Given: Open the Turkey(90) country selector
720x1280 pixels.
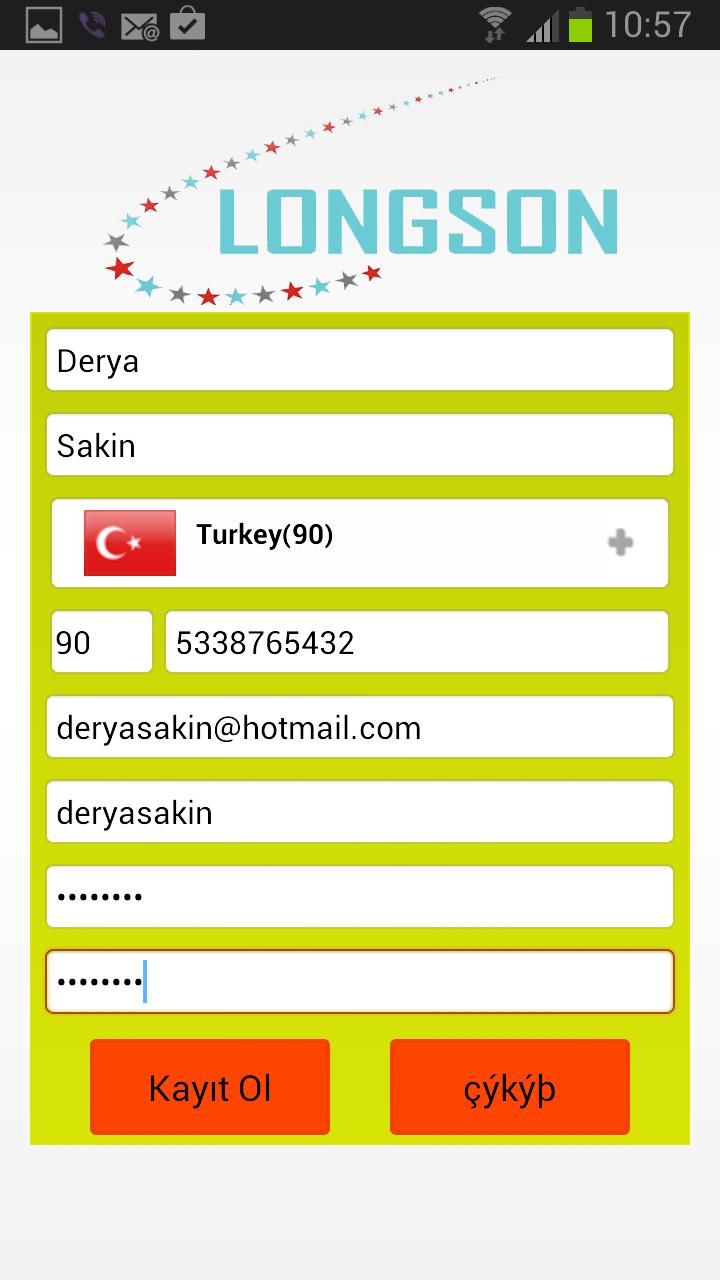Looking at the screenshot, I should [x=360, y=543].
